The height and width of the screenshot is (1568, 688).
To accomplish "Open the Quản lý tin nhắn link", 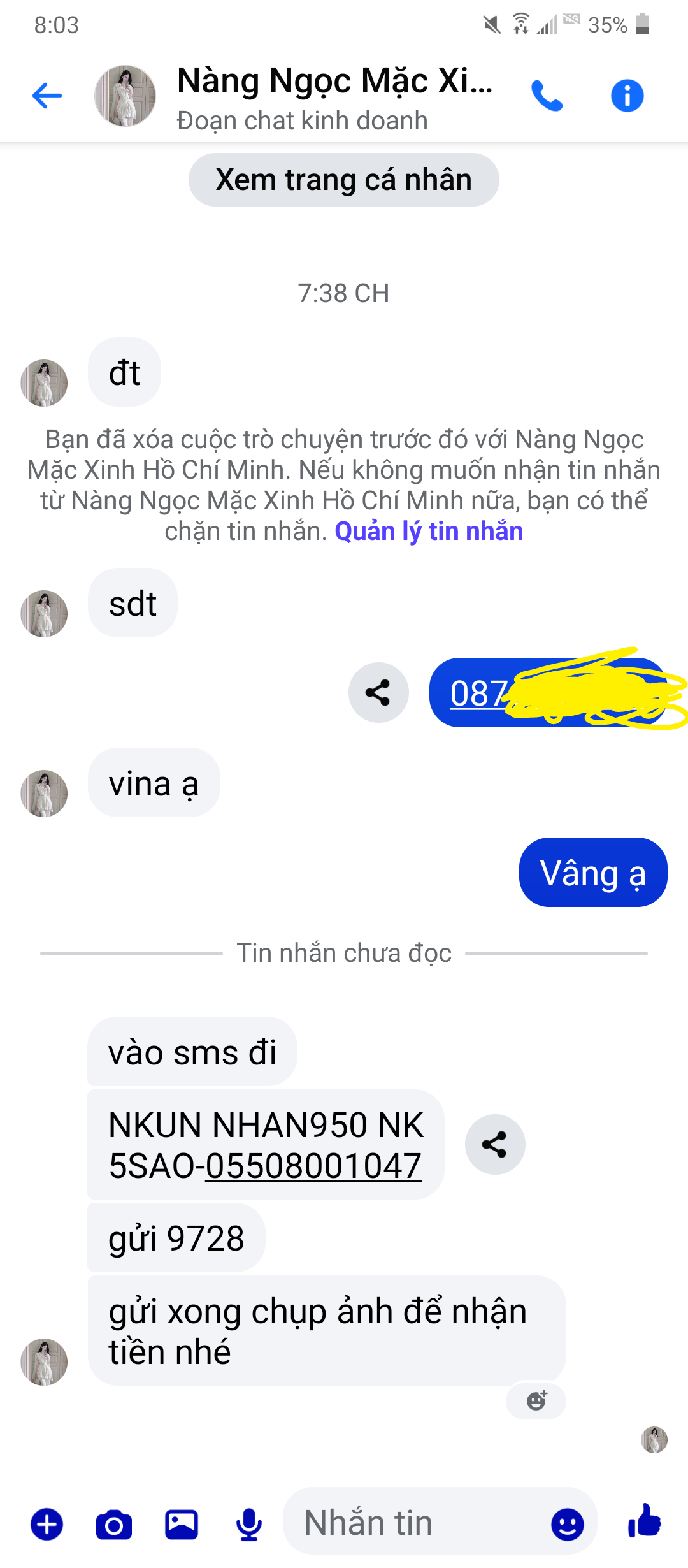I will pos(429,531).
